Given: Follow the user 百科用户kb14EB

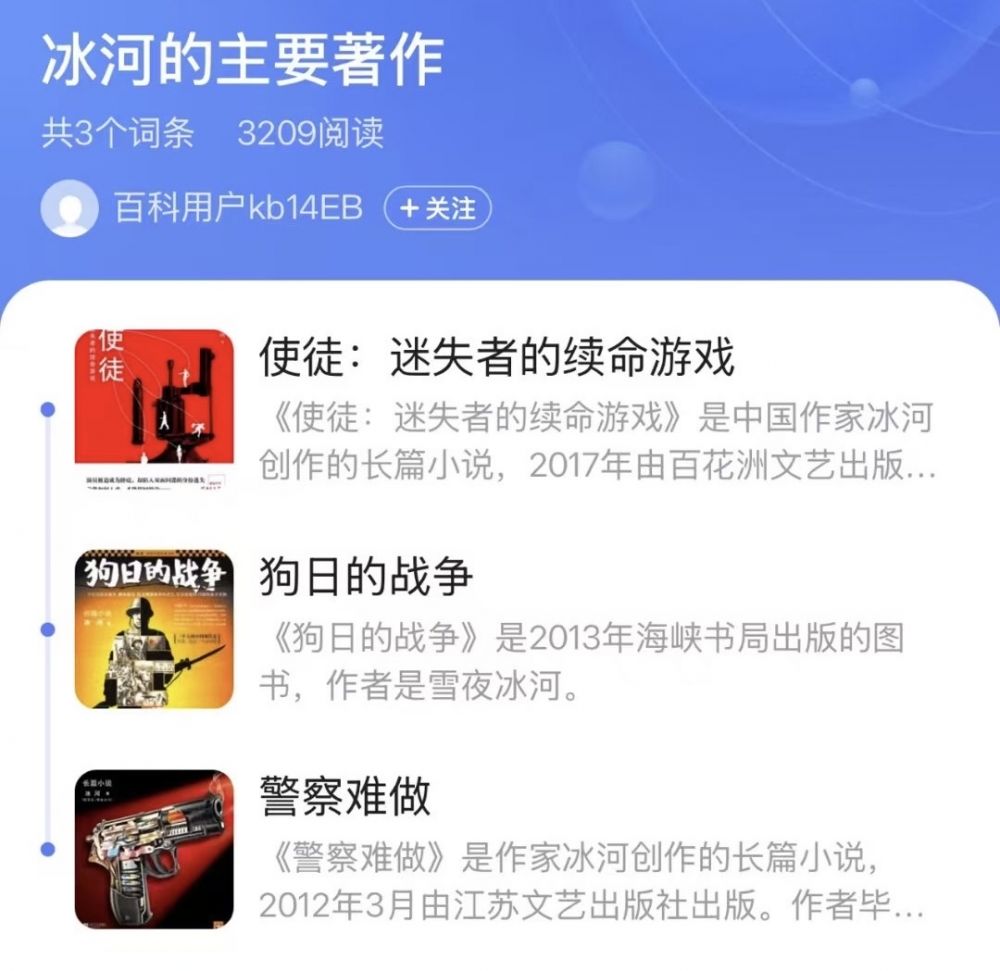Looking at the screenshot, I should (438, 208).
